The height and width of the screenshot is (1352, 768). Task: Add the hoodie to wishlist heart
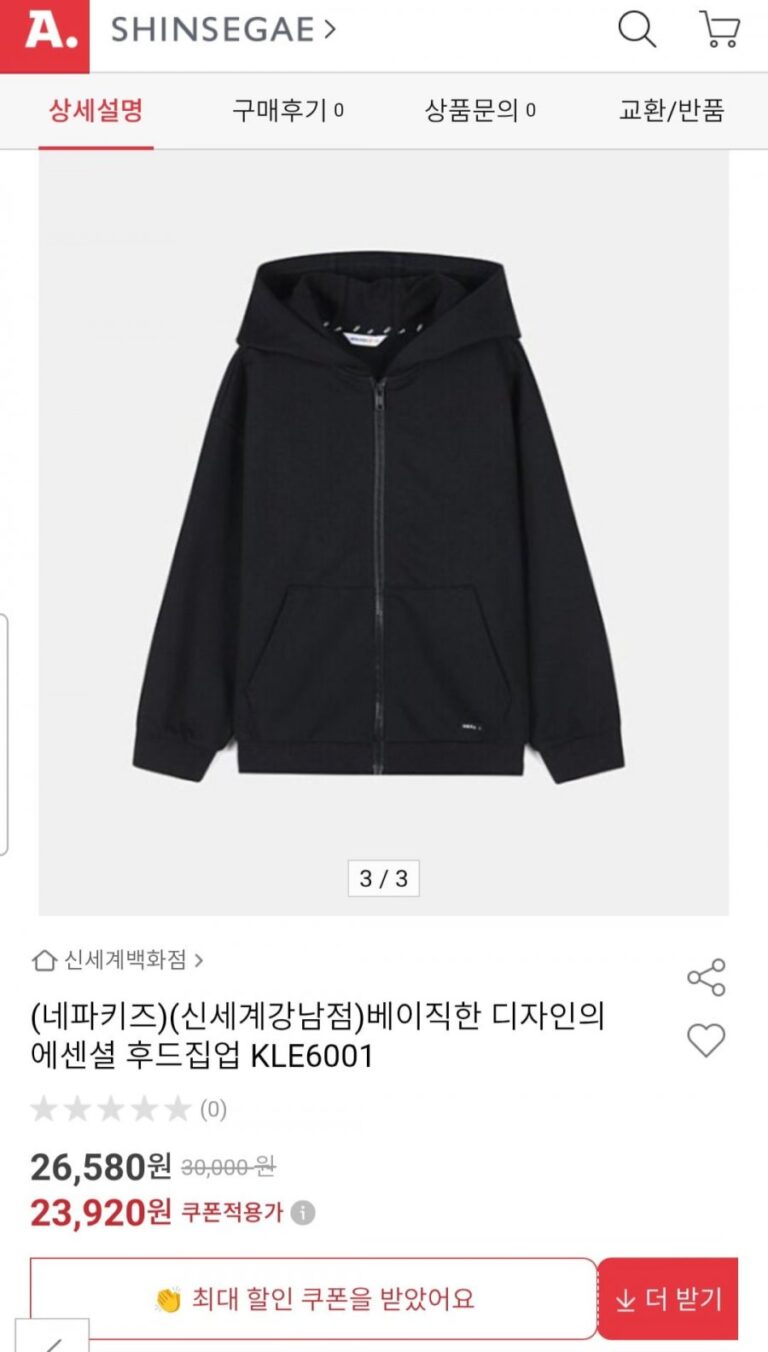coord(706,1041)
